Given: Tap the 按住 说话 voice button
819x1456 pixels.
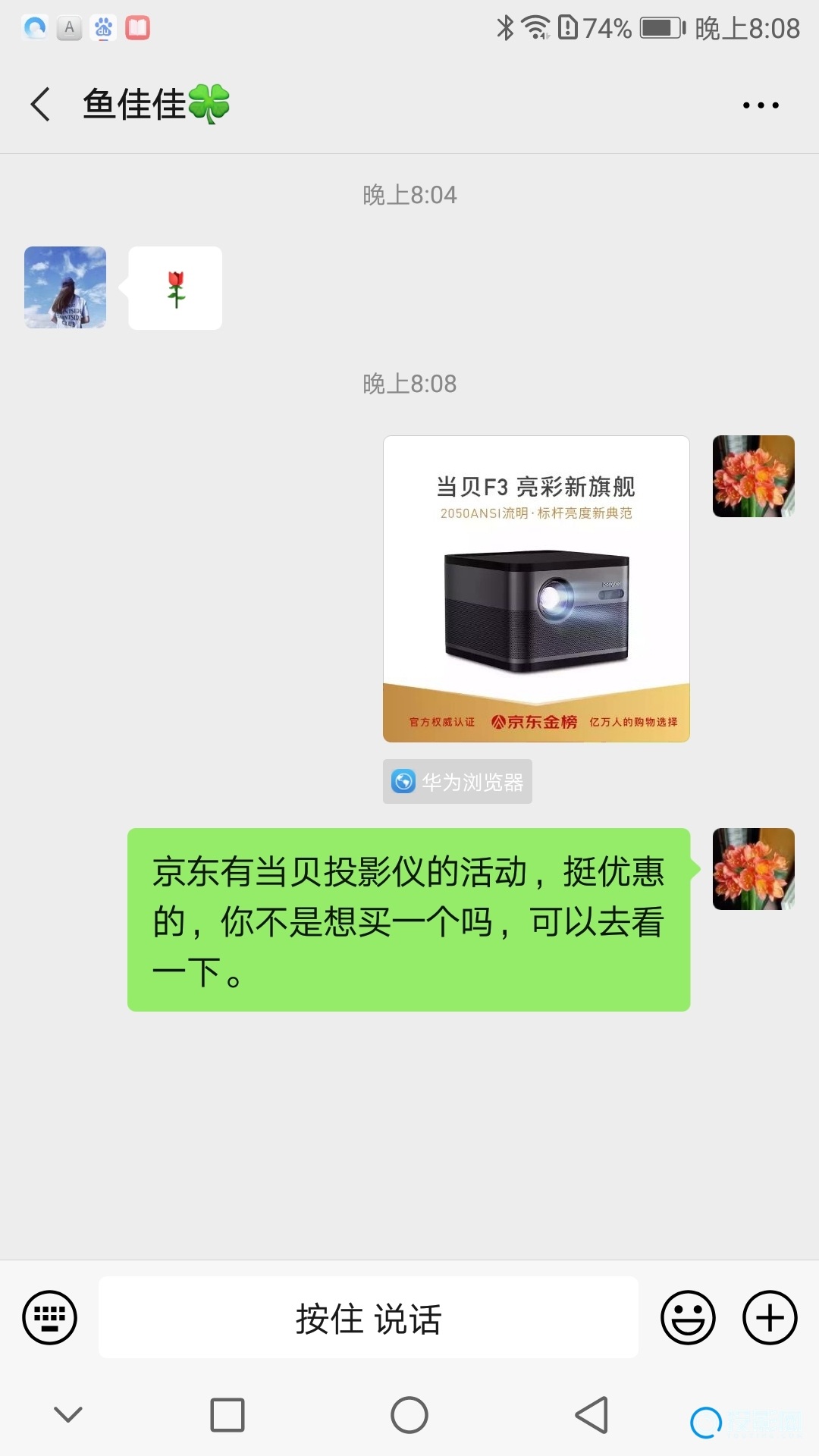Looking at the screenshot, I should click(x=369, y=1317).
